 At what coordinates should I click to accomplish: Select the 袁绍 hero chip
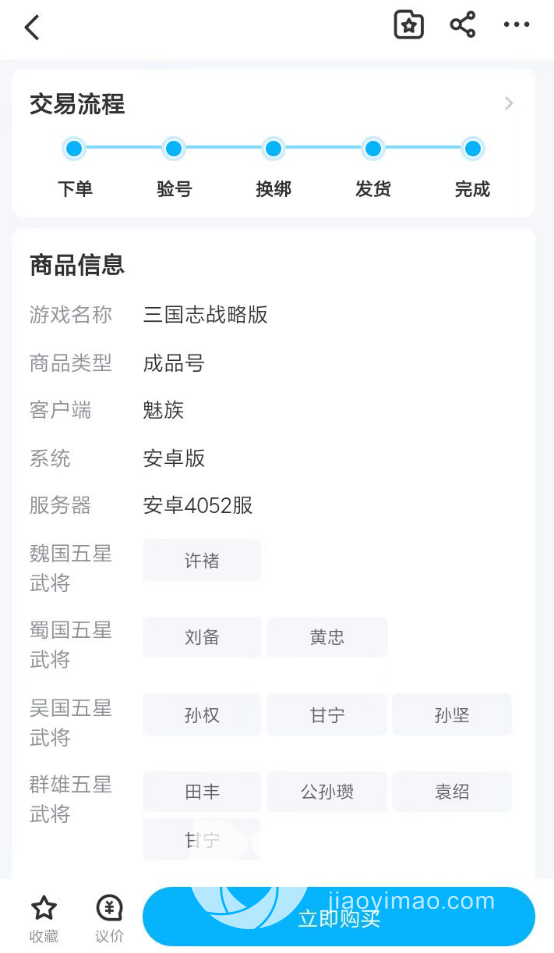coord(452,791)
